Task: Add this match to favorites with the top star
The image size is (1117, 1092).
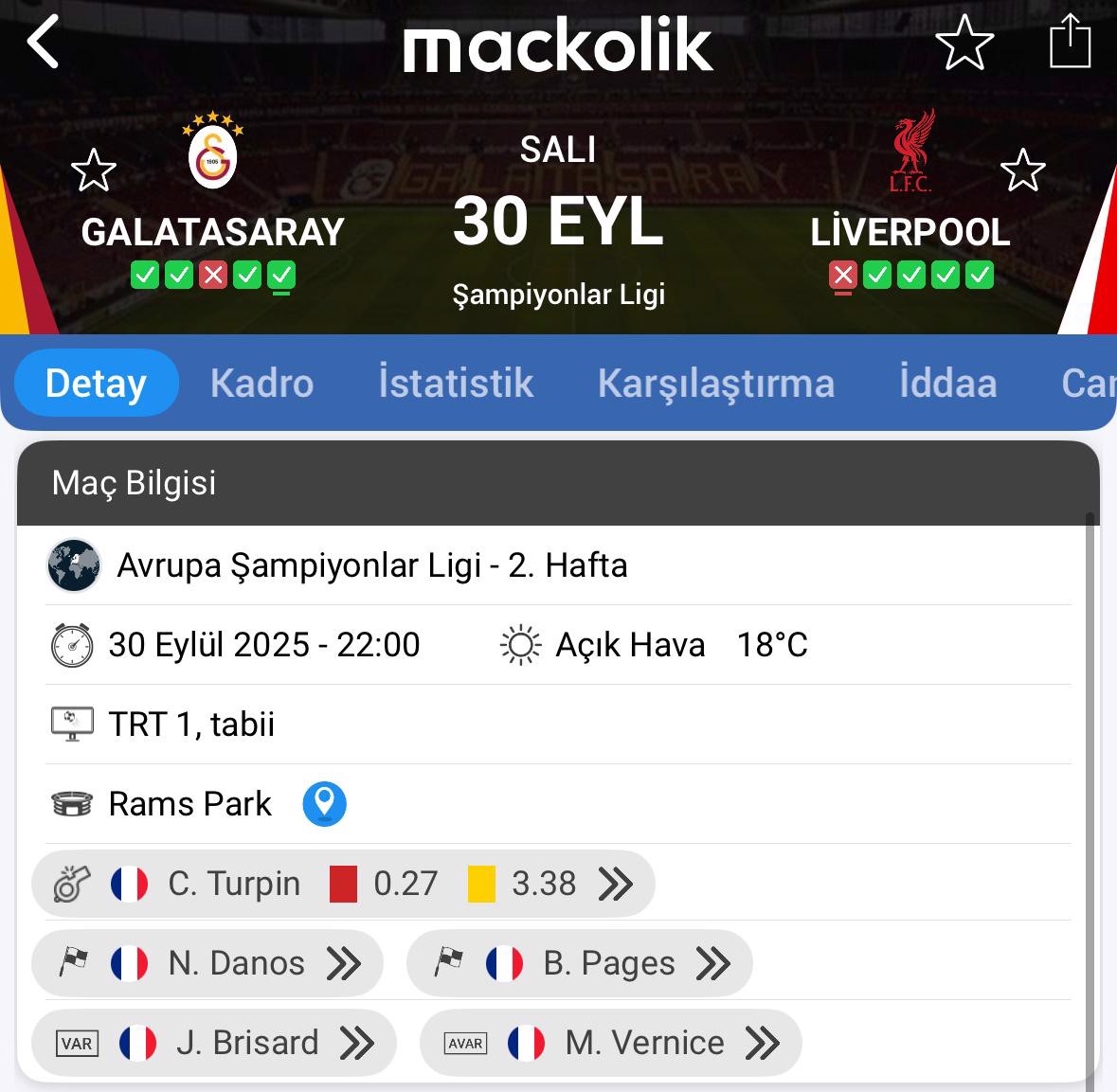Action: tap(964, 43)
